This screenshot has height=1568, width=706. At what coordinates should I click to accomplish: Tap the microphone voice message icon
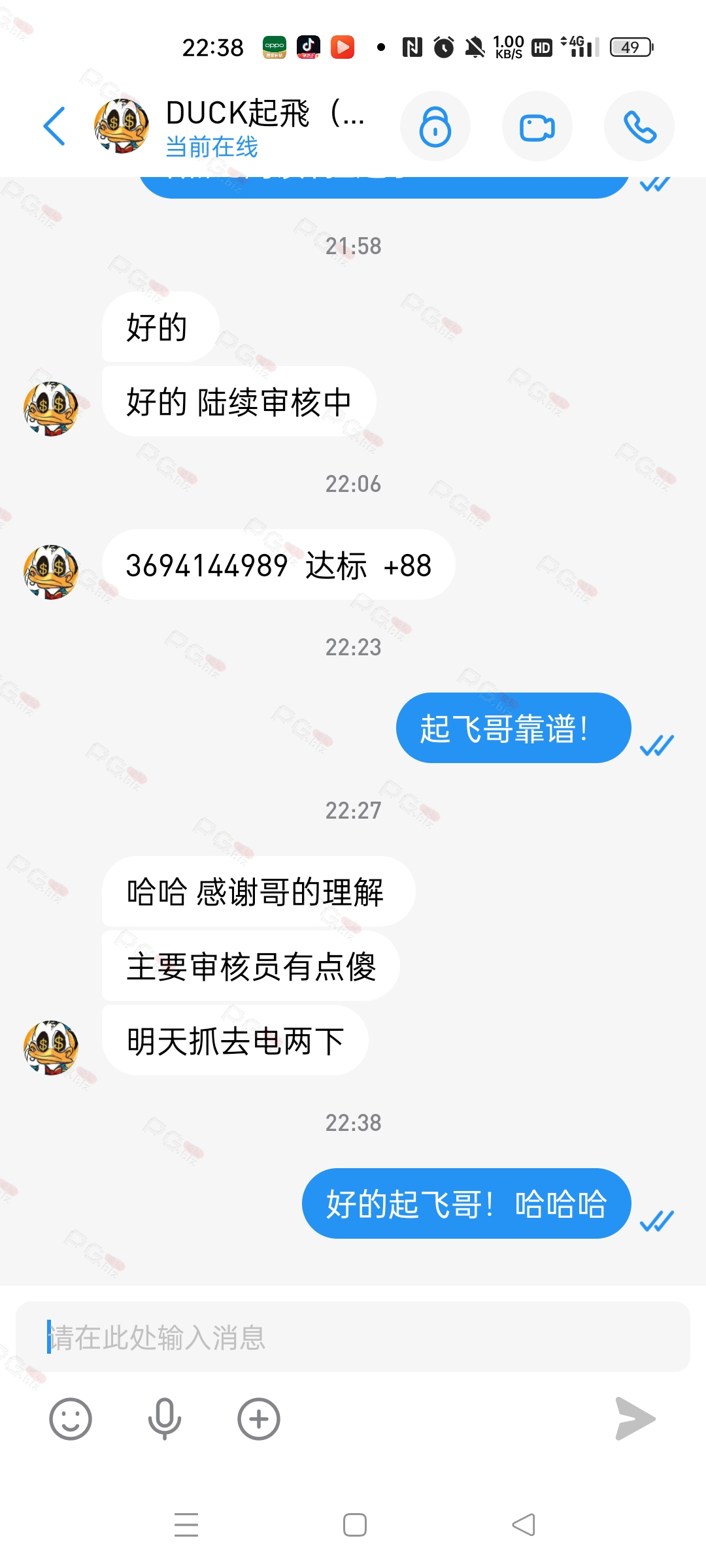[164, 1419]
